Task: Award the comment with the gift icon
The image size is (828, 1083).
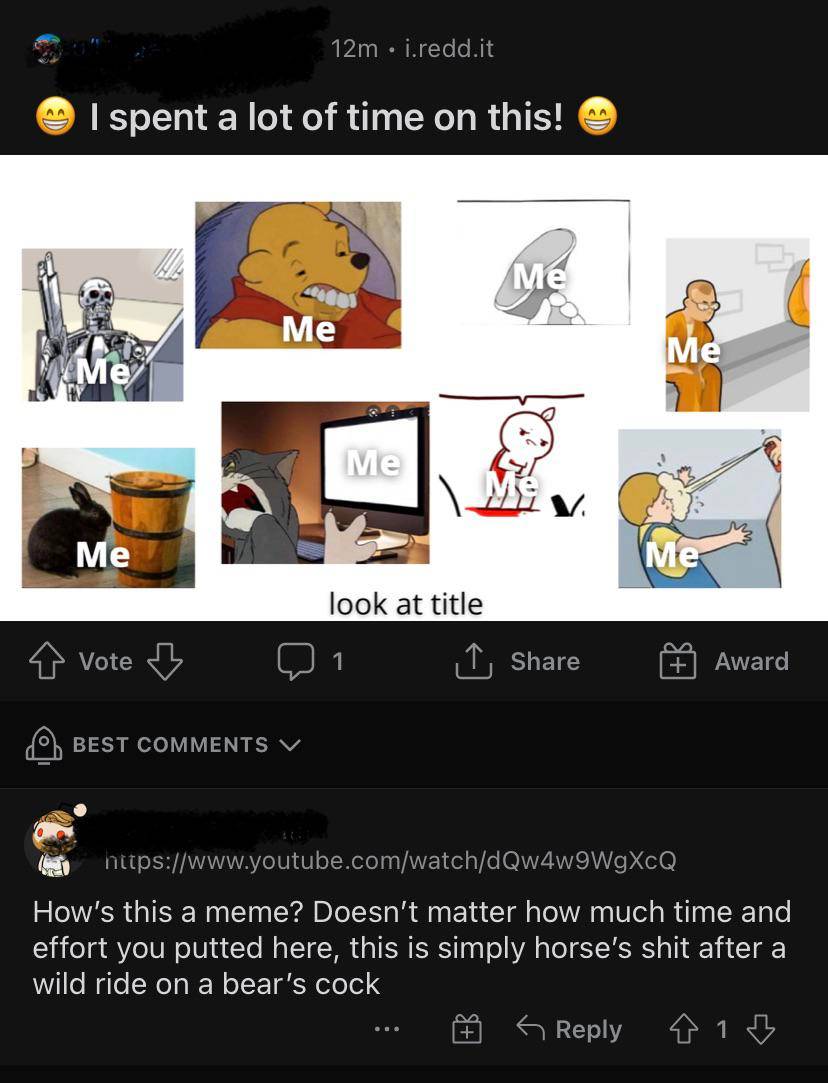Action: point(466,1029)
